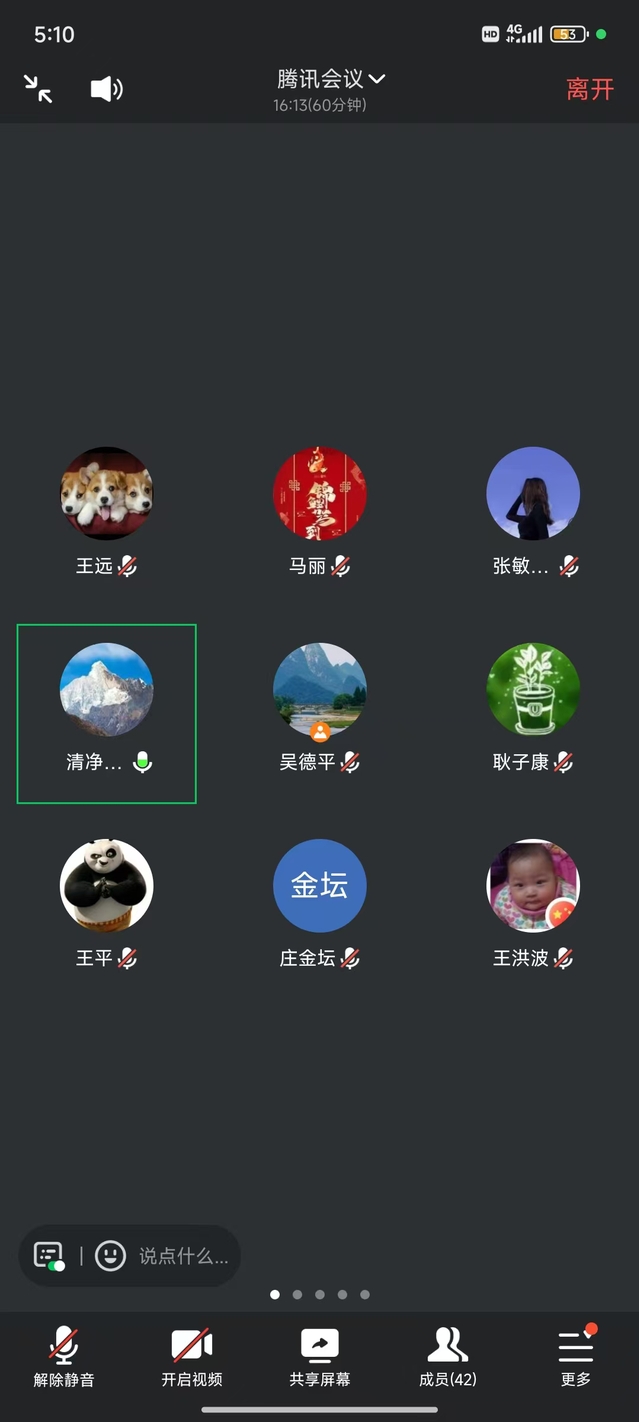Minimize the meeting window

39,89
